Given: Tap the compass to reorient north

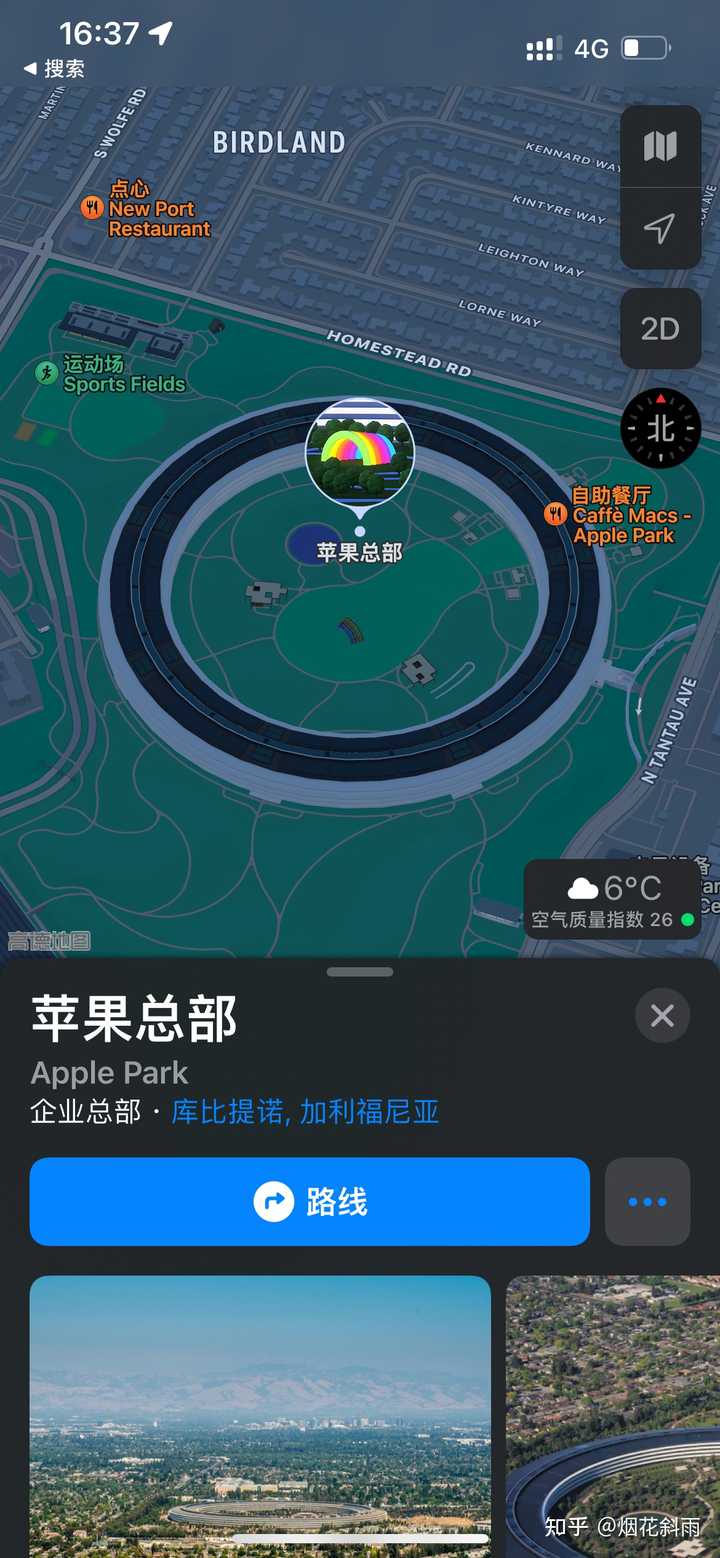Looking at the screenshot, I should pyautogui.click(x=660, y=428).
